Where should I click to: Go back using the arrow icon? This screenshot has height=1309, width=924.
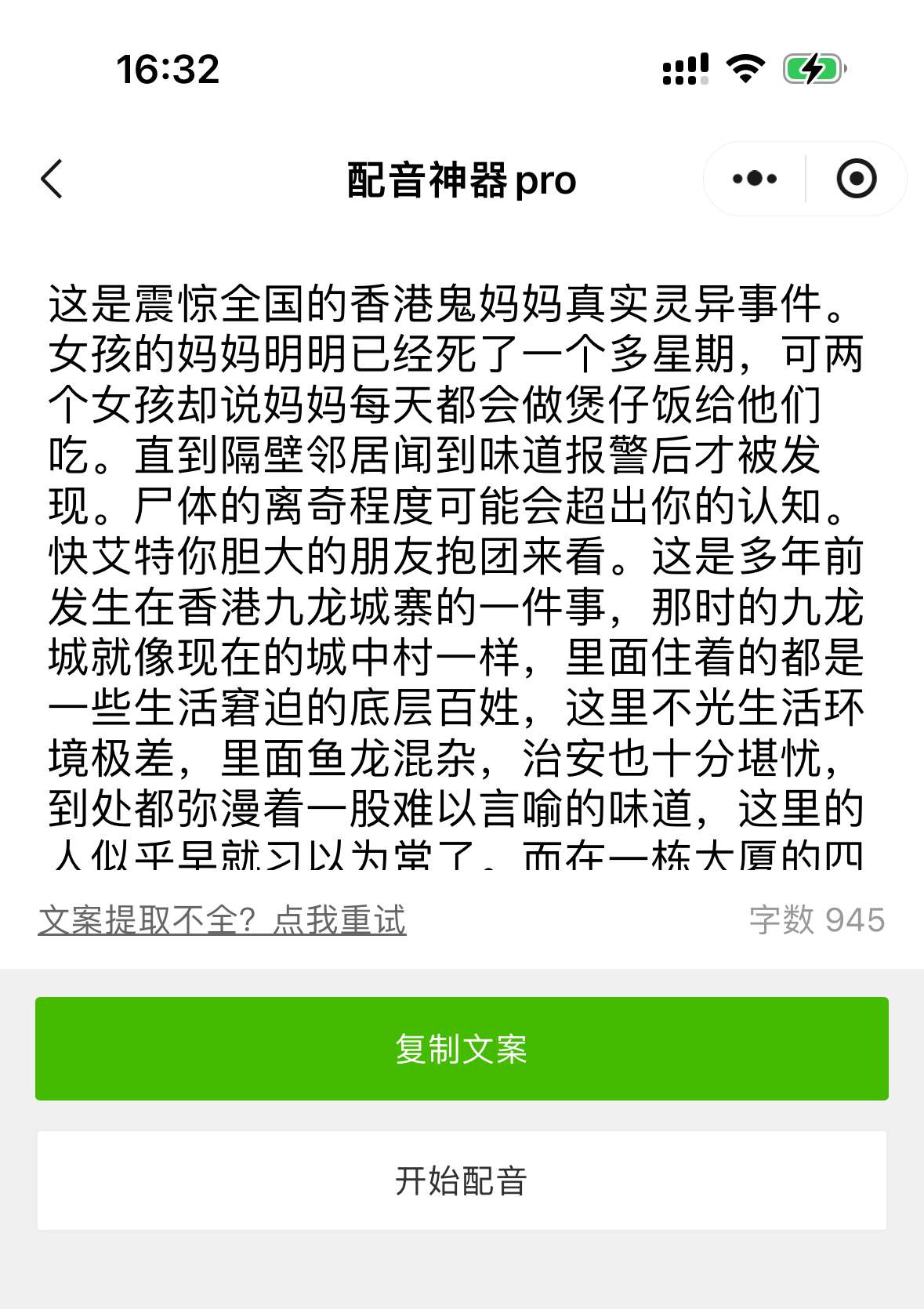pos(52,179)
